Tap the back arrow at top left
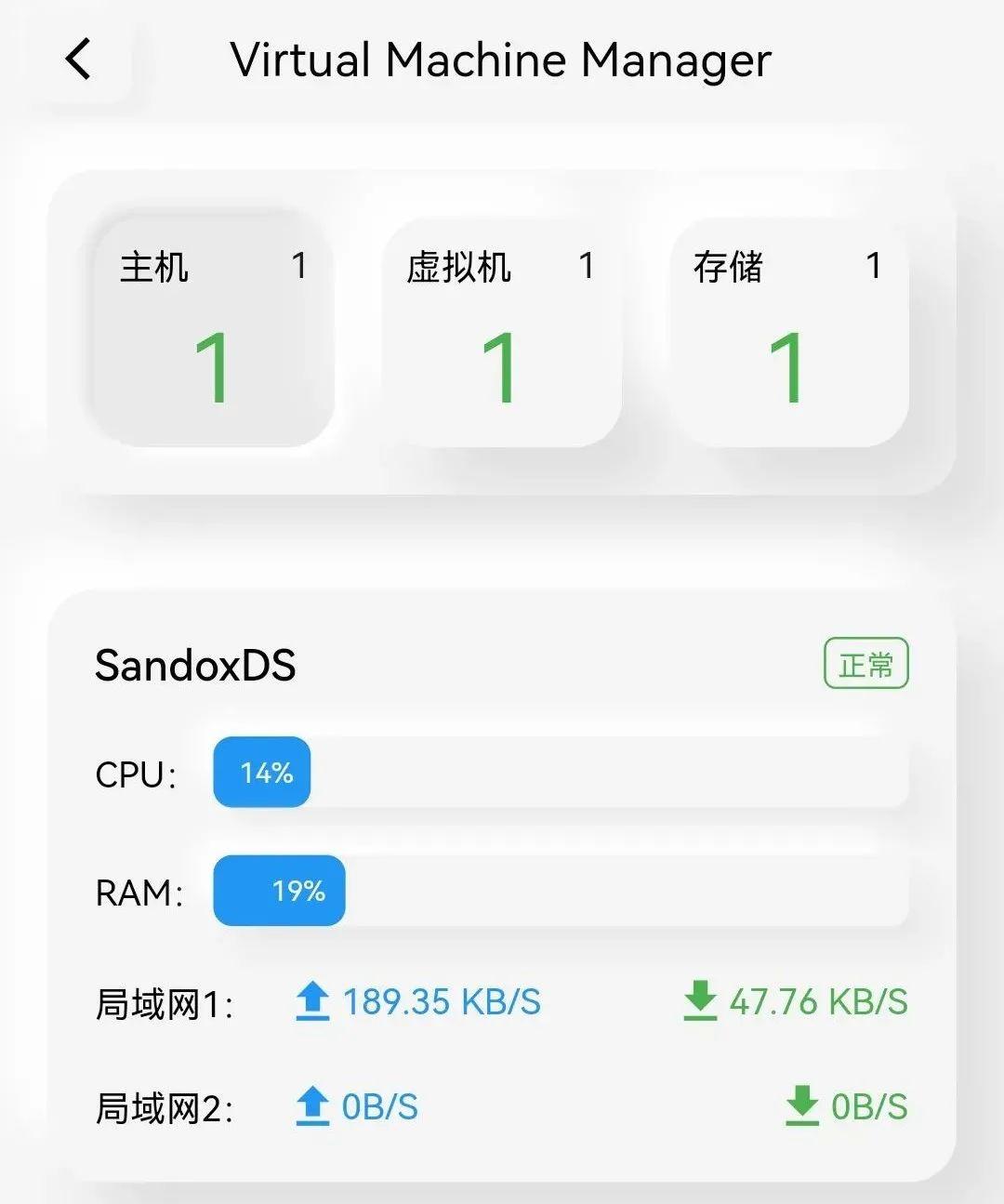The image size is (1004, 1204). click(x=78, y=59)
